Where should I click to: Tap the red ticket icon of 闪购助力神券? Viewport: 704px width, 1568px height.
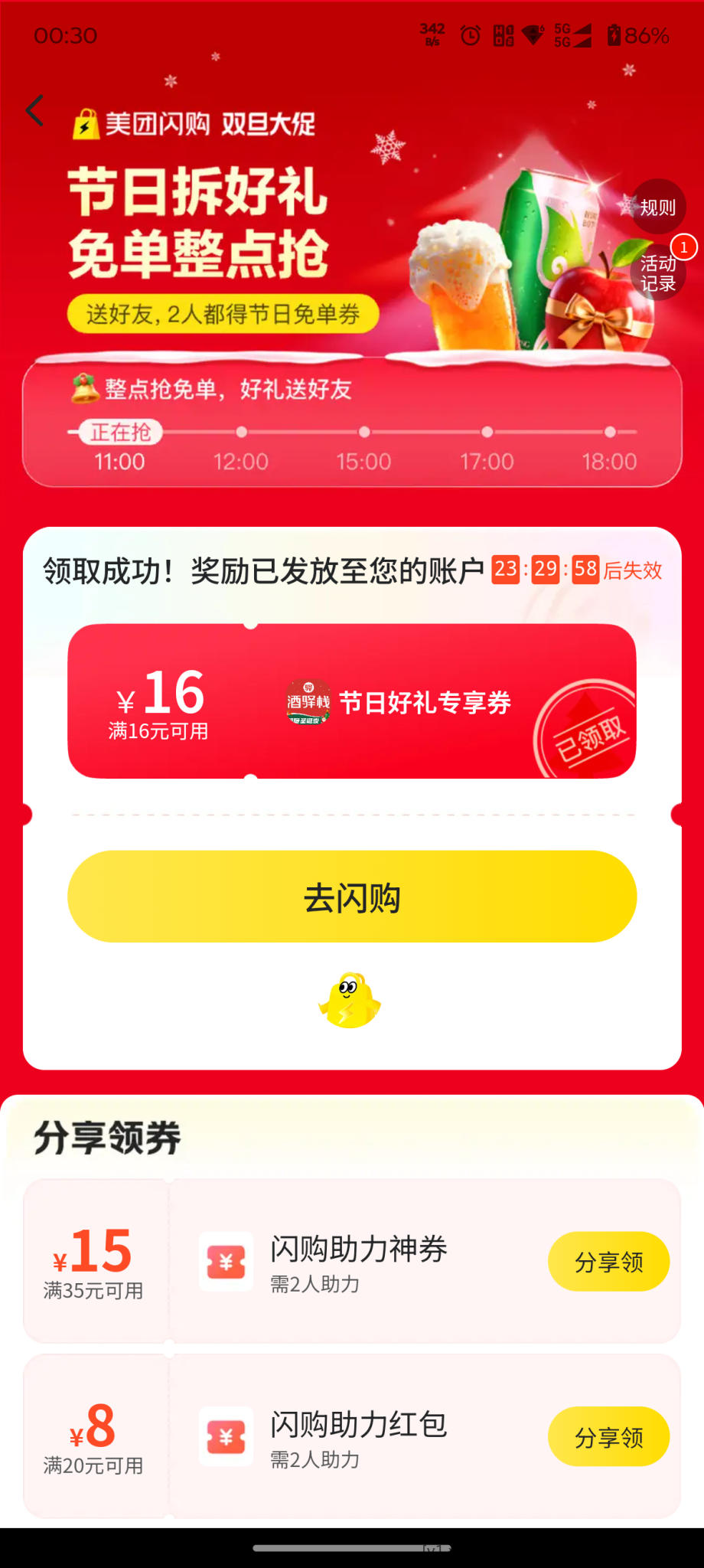point(226,1259)
